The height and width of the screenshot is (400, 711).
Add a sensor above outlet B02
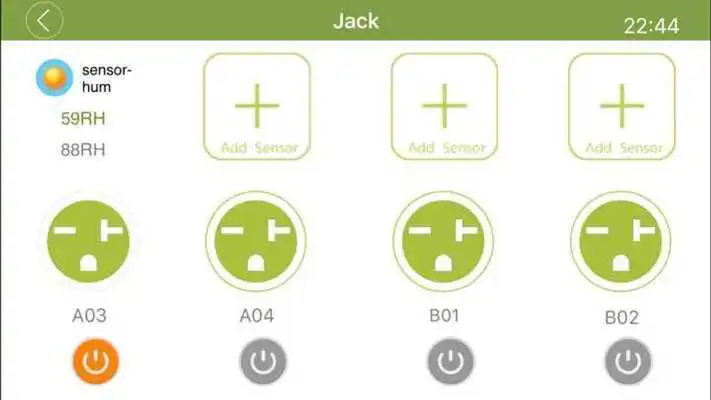[622, 106]
